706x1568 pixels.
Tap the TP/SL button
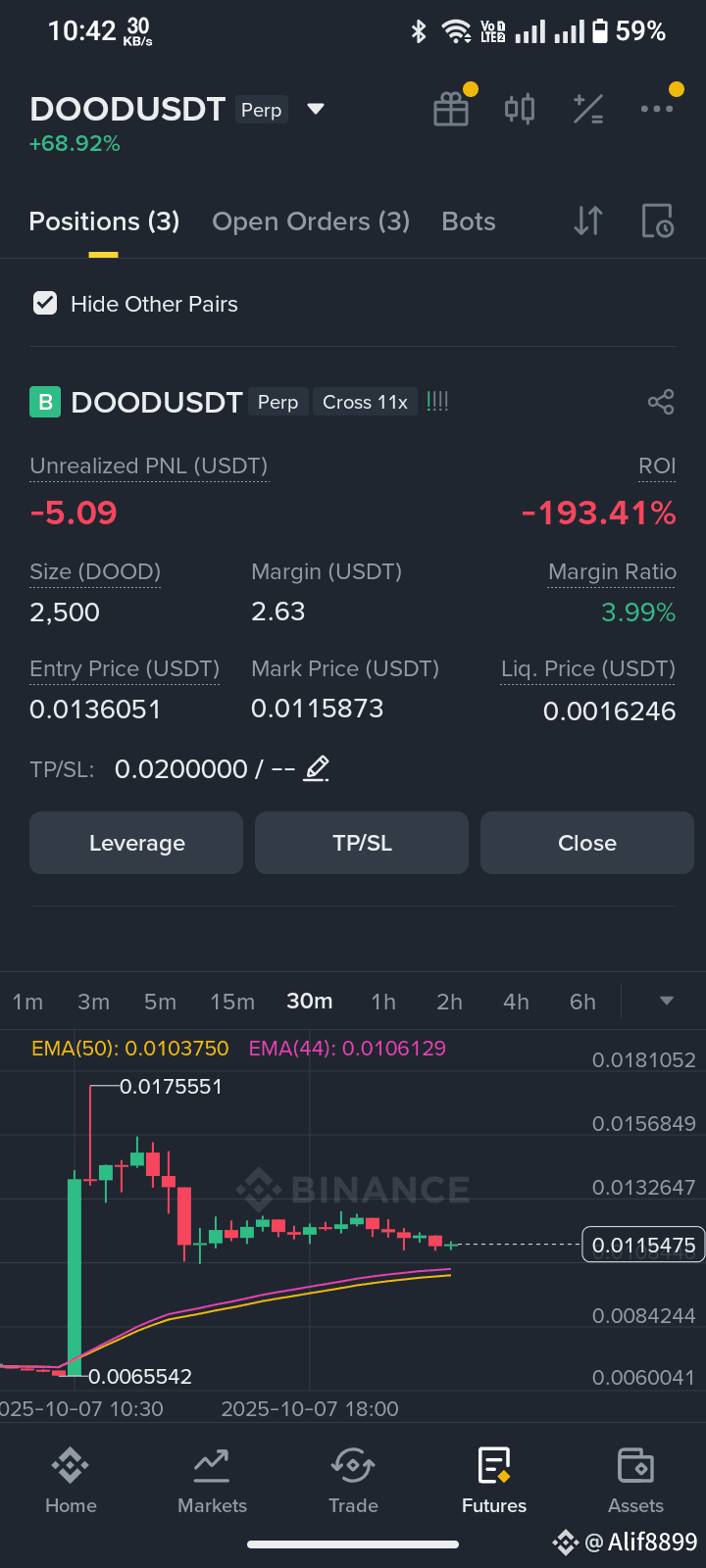point(362,843)
